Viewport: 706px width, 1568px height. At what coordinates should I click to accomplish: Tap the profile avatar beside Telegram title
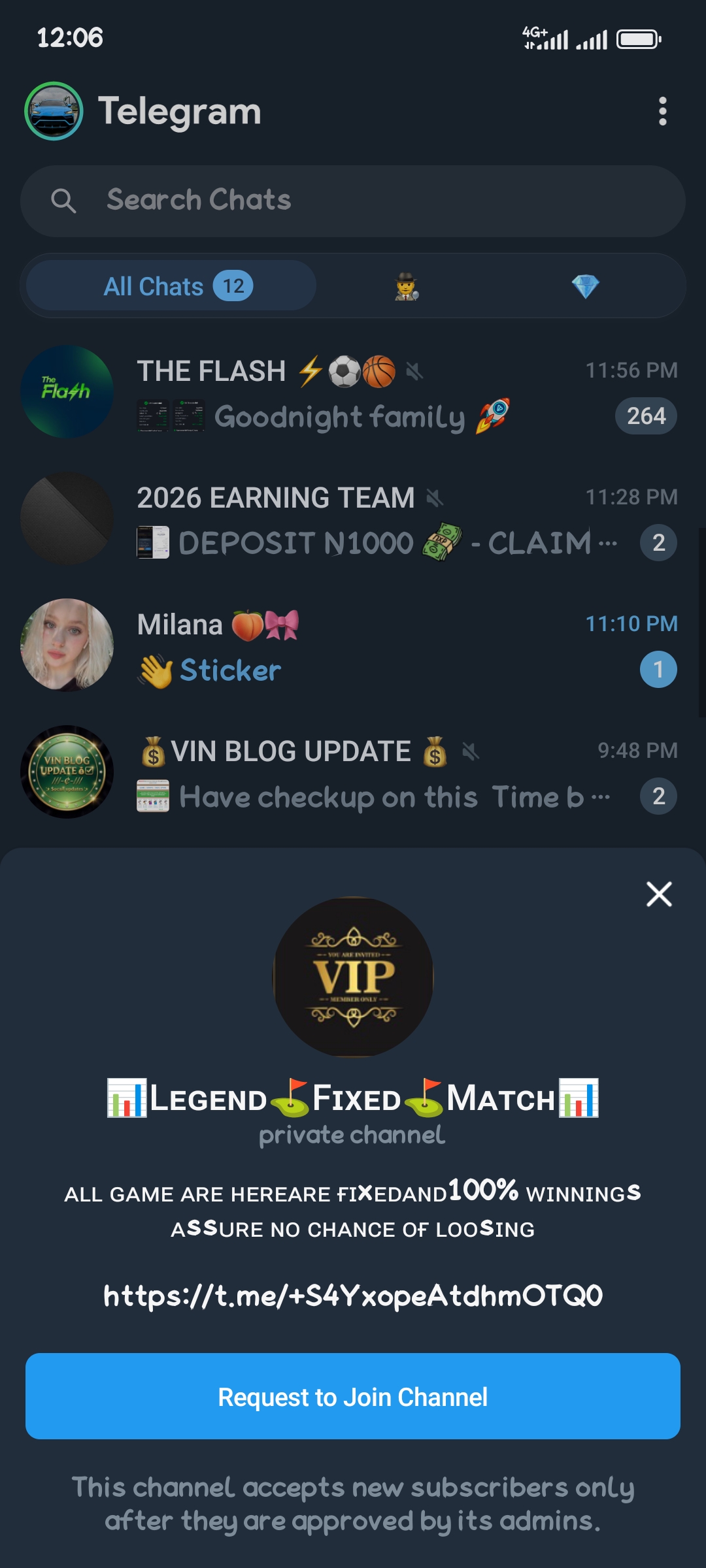(54, 111)
